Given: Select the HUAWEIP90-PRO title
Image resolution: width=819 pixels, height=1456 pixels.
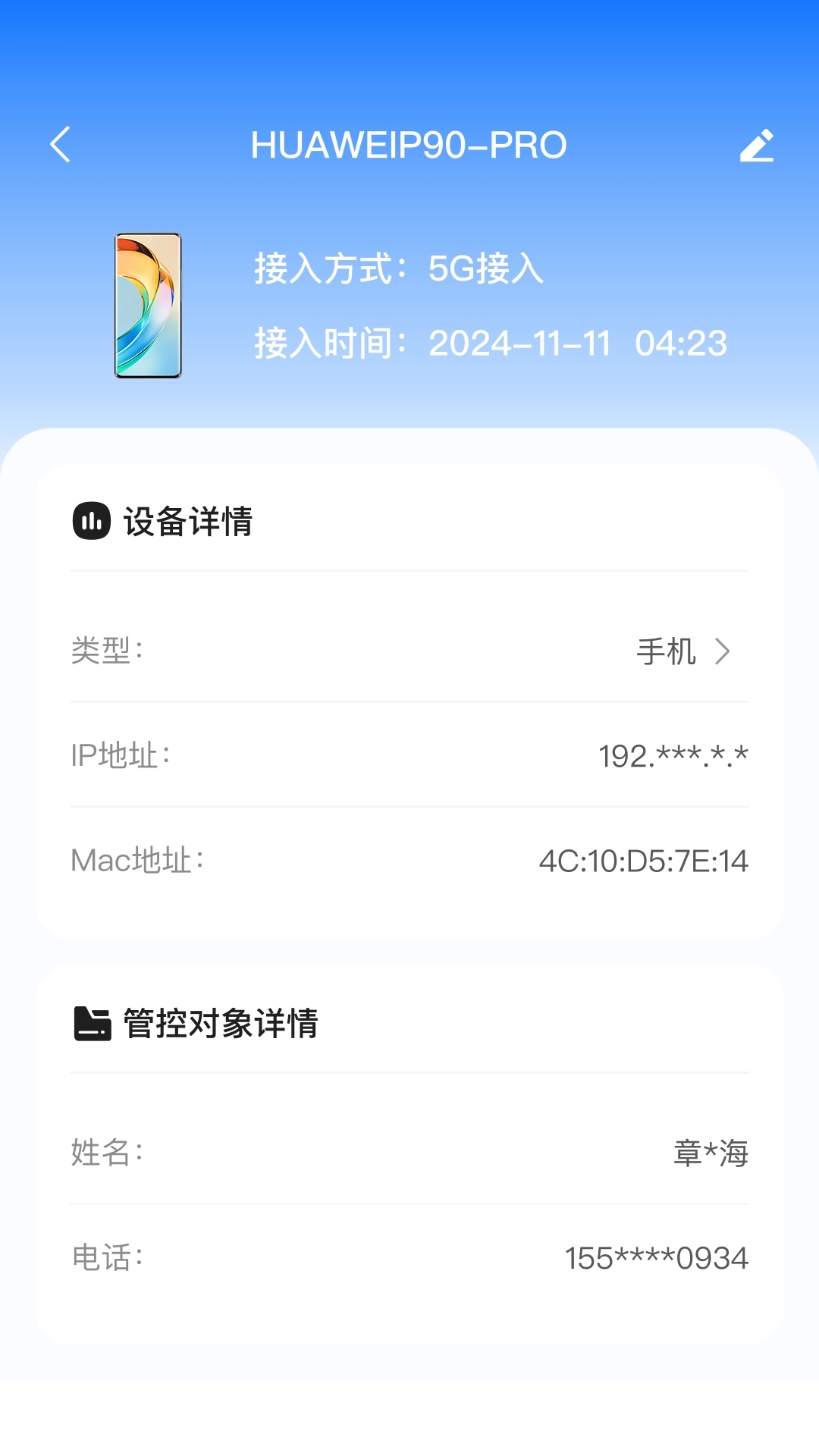Looking at the screenshot, I should pos(409,144).
